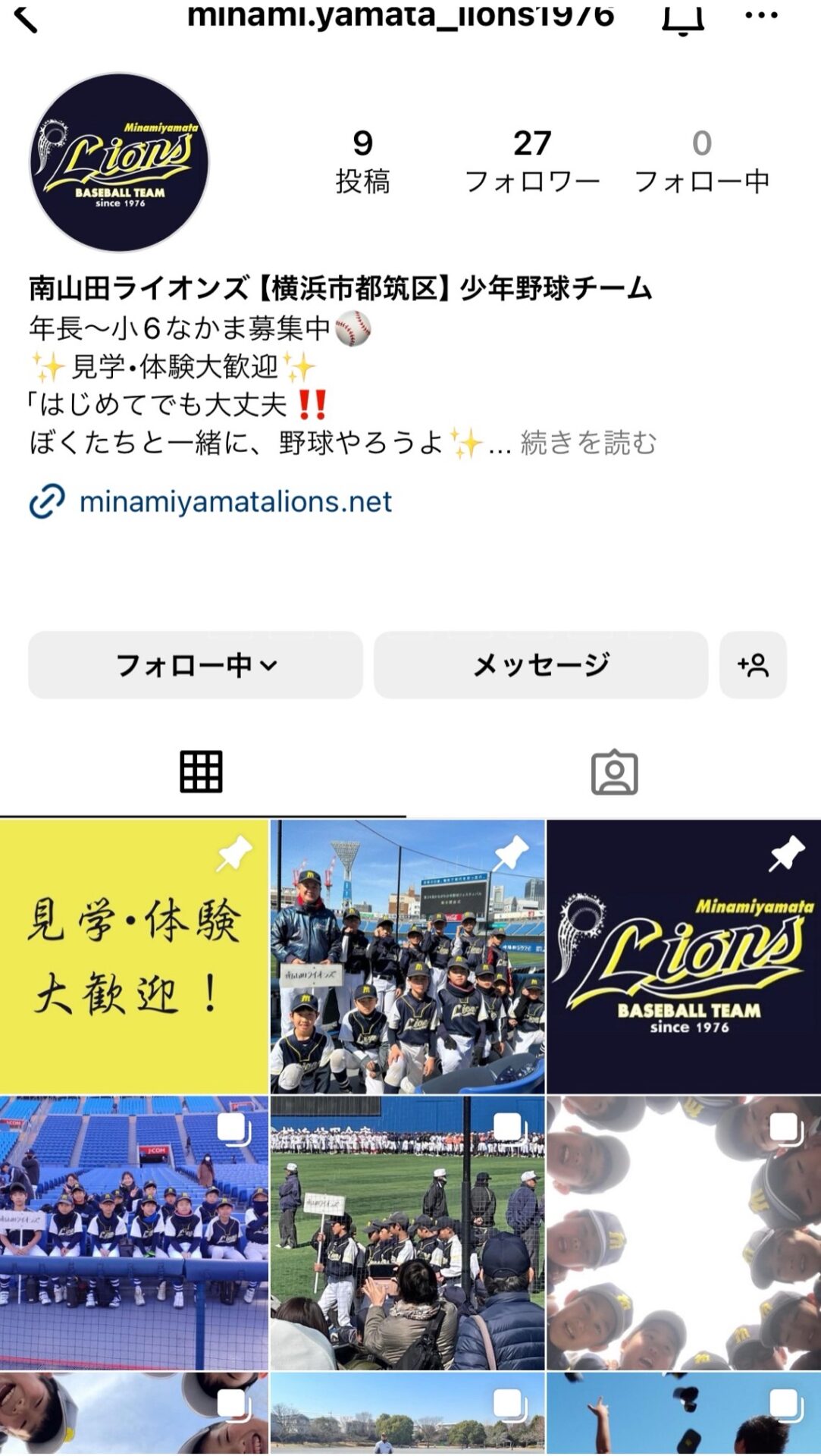821x1456 pixels.
Task: View the 27 followers list
Action: click(x=531, y=161)
